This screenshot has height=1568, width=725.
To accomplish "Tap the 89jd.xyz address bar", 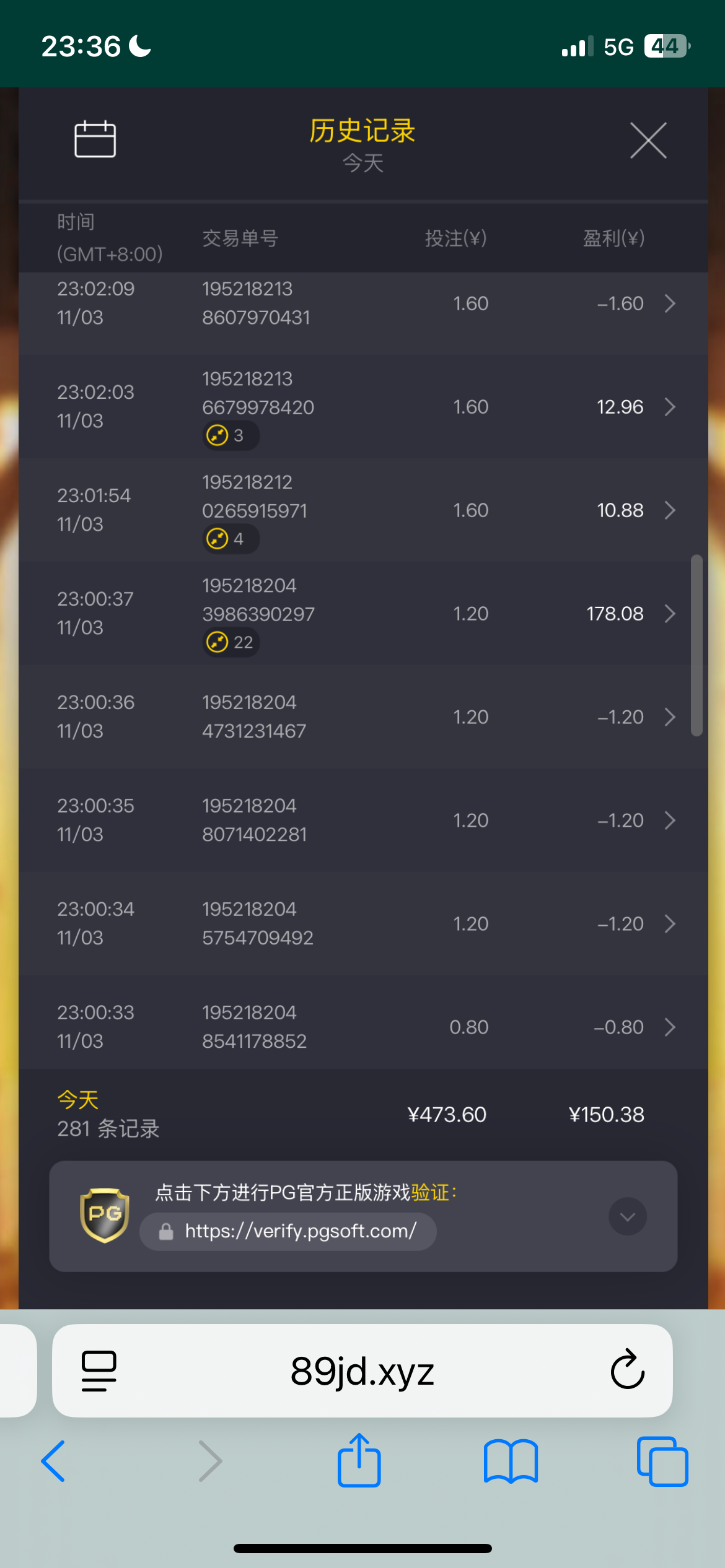I will pyautogui.click(x=362, y=1371).
